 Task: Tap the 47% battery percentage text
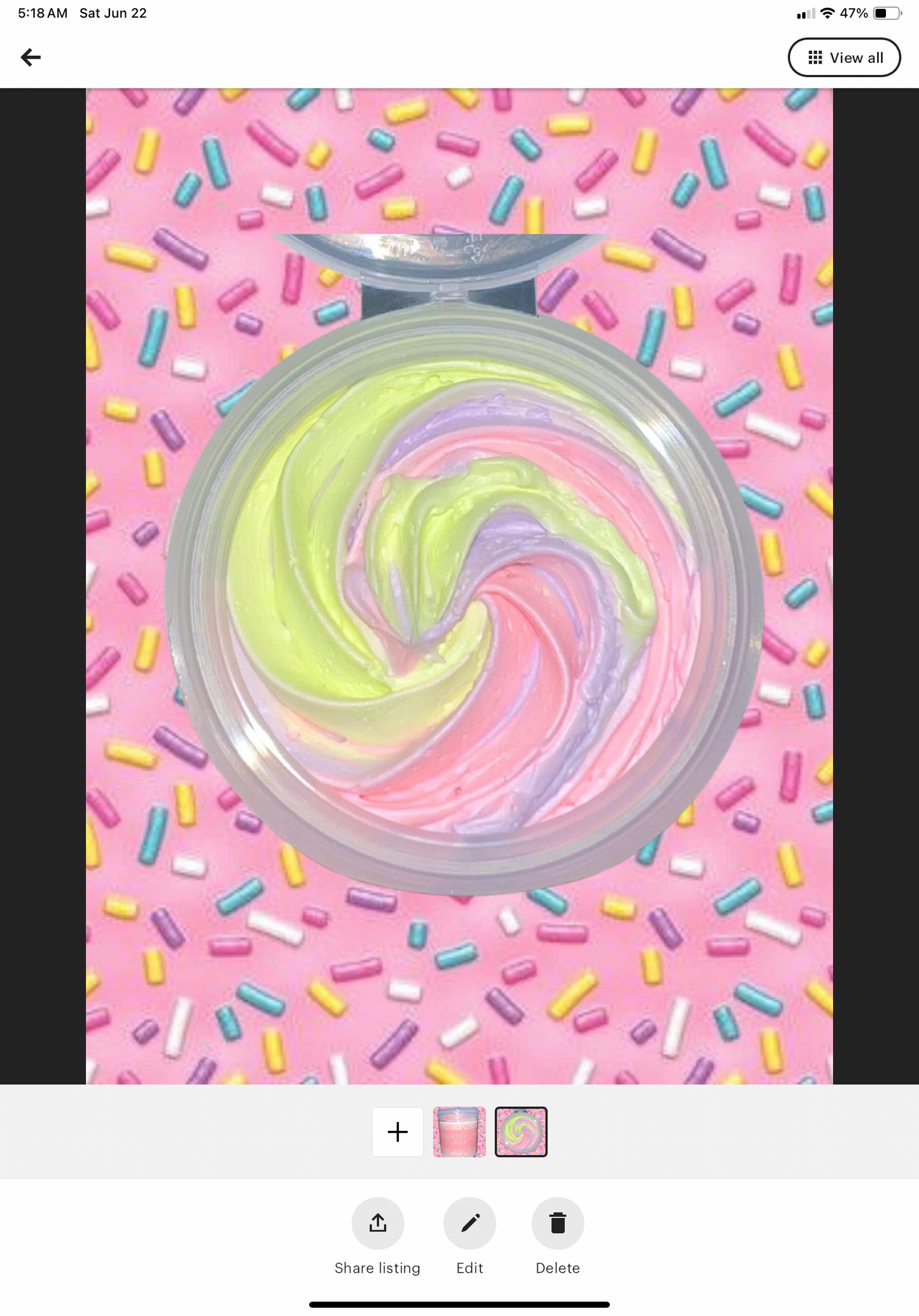pyautogui.click(x=855, y=12)
